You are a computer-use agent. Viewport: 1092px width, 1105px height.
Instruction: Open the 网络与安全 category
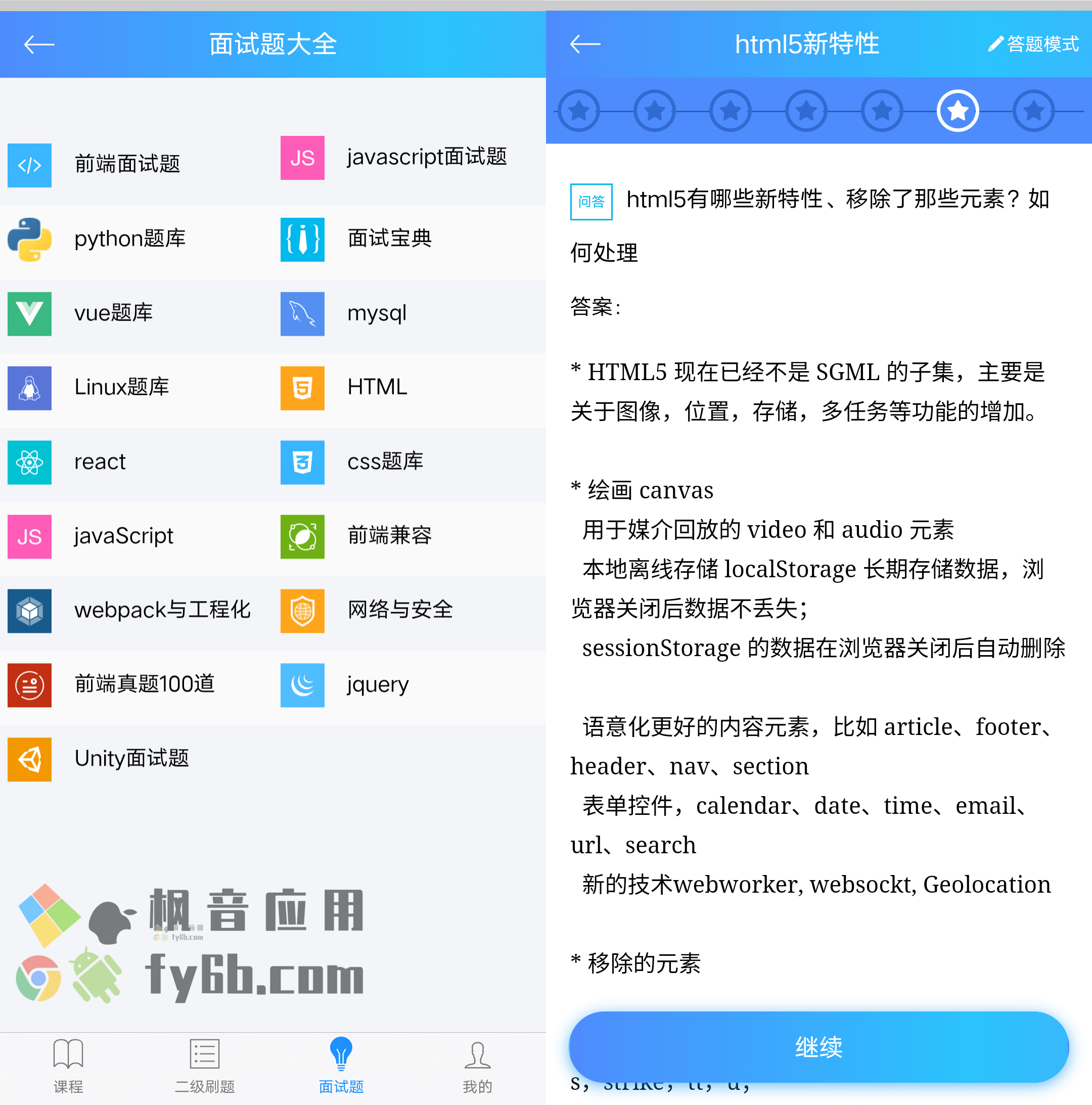[x=399, y=610]
